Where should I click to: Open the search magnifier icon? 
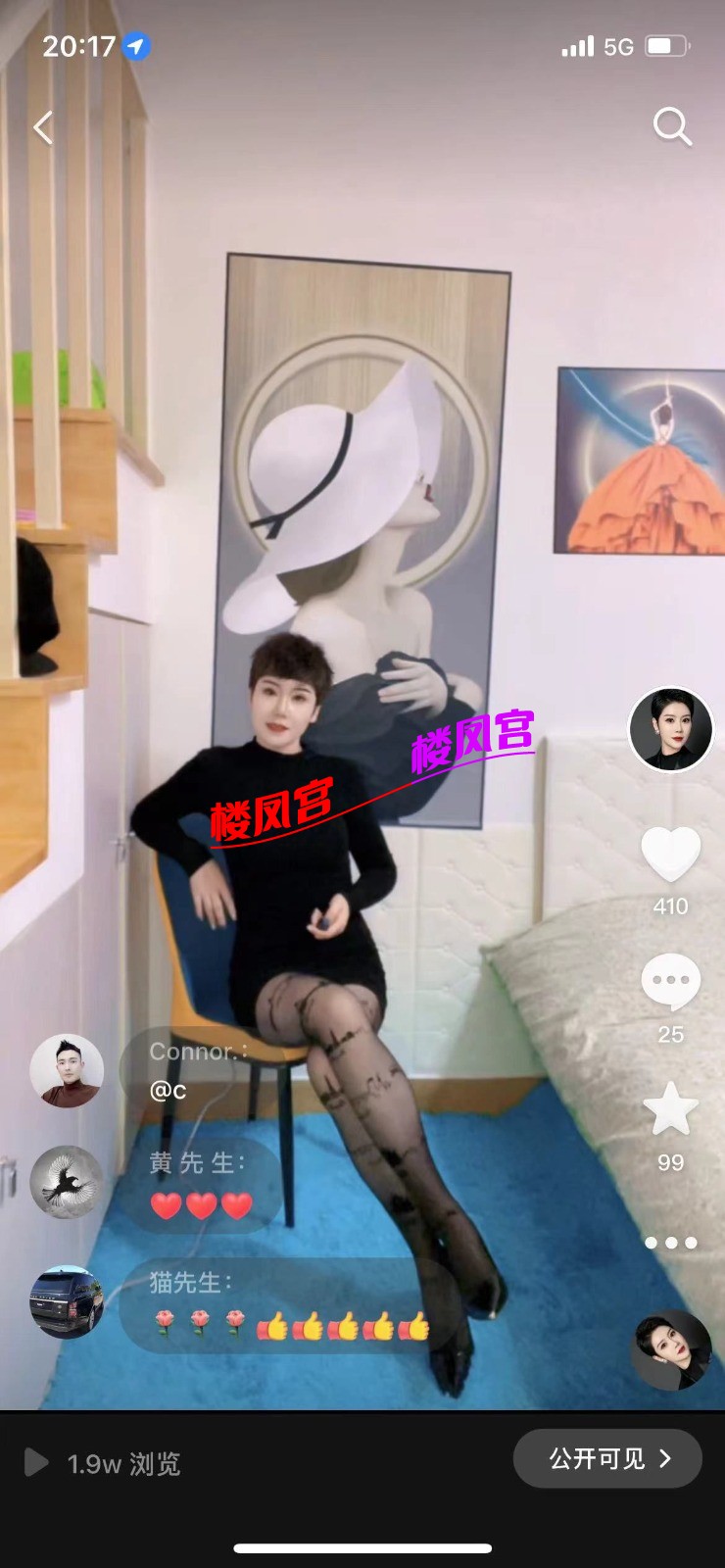[672, 126]
